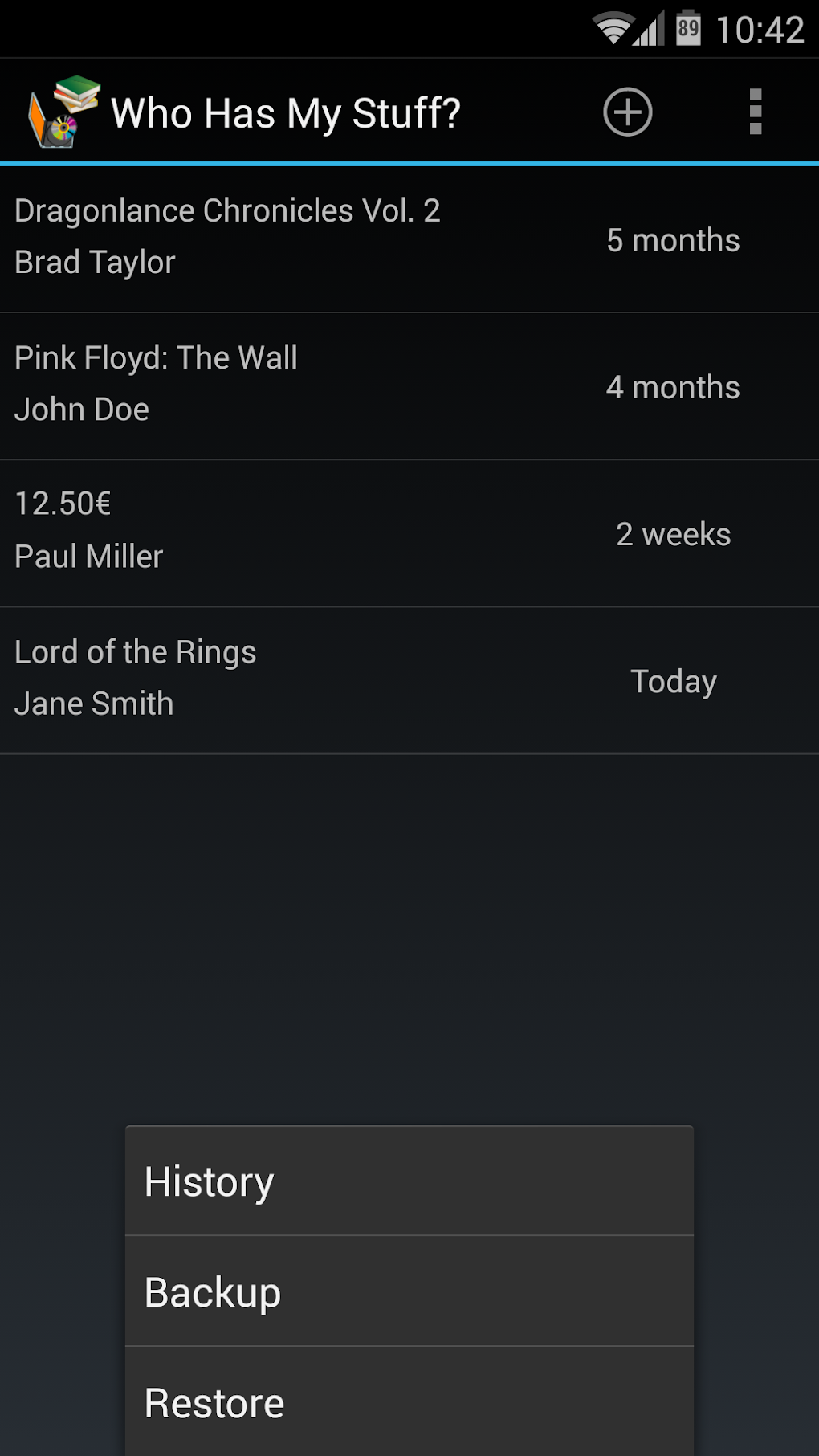Tap the Who Has My Stuff? title text
819x1456 pixels.
pyautogui.click(x=286, y=112)
